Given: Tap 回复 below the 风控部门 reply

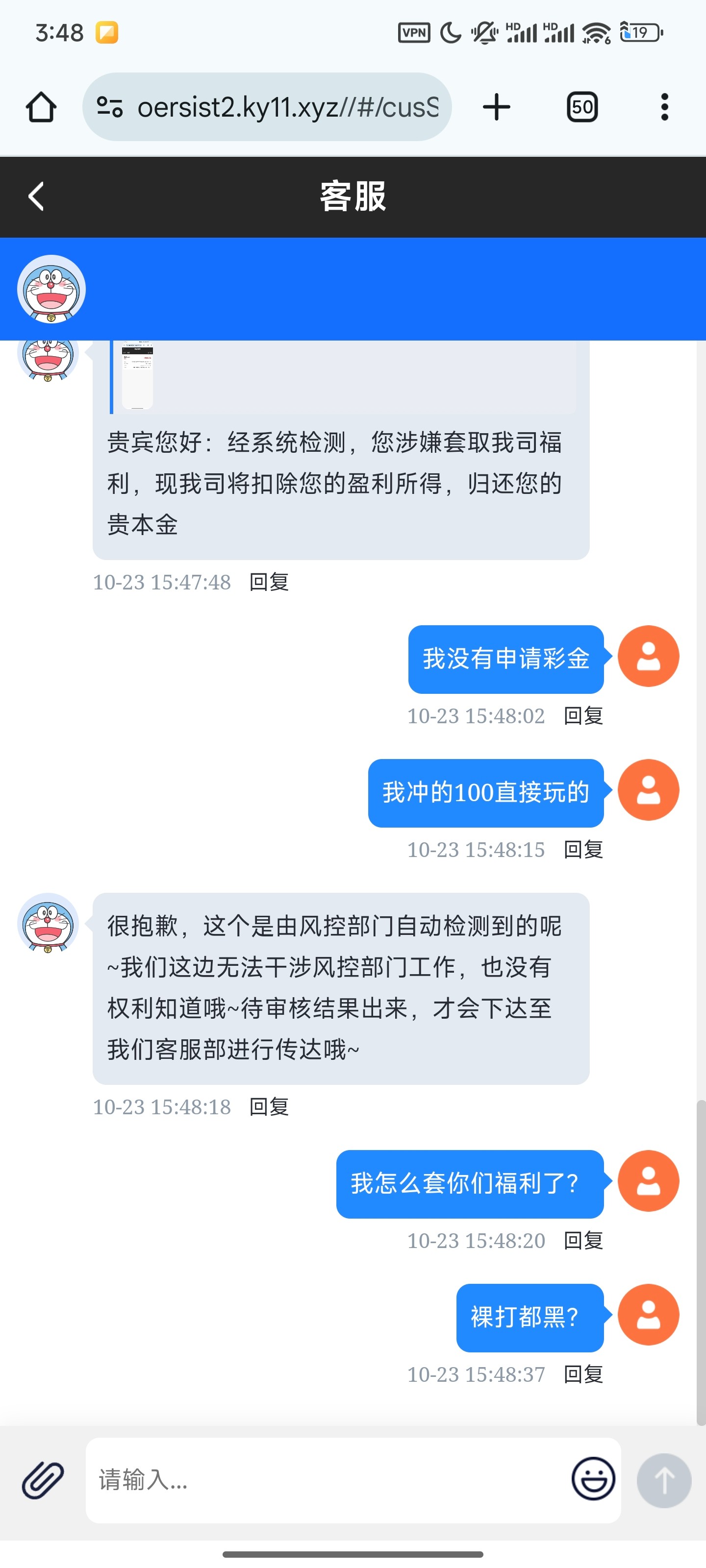Looking at the screenshot, I should tap(268, 1107).
